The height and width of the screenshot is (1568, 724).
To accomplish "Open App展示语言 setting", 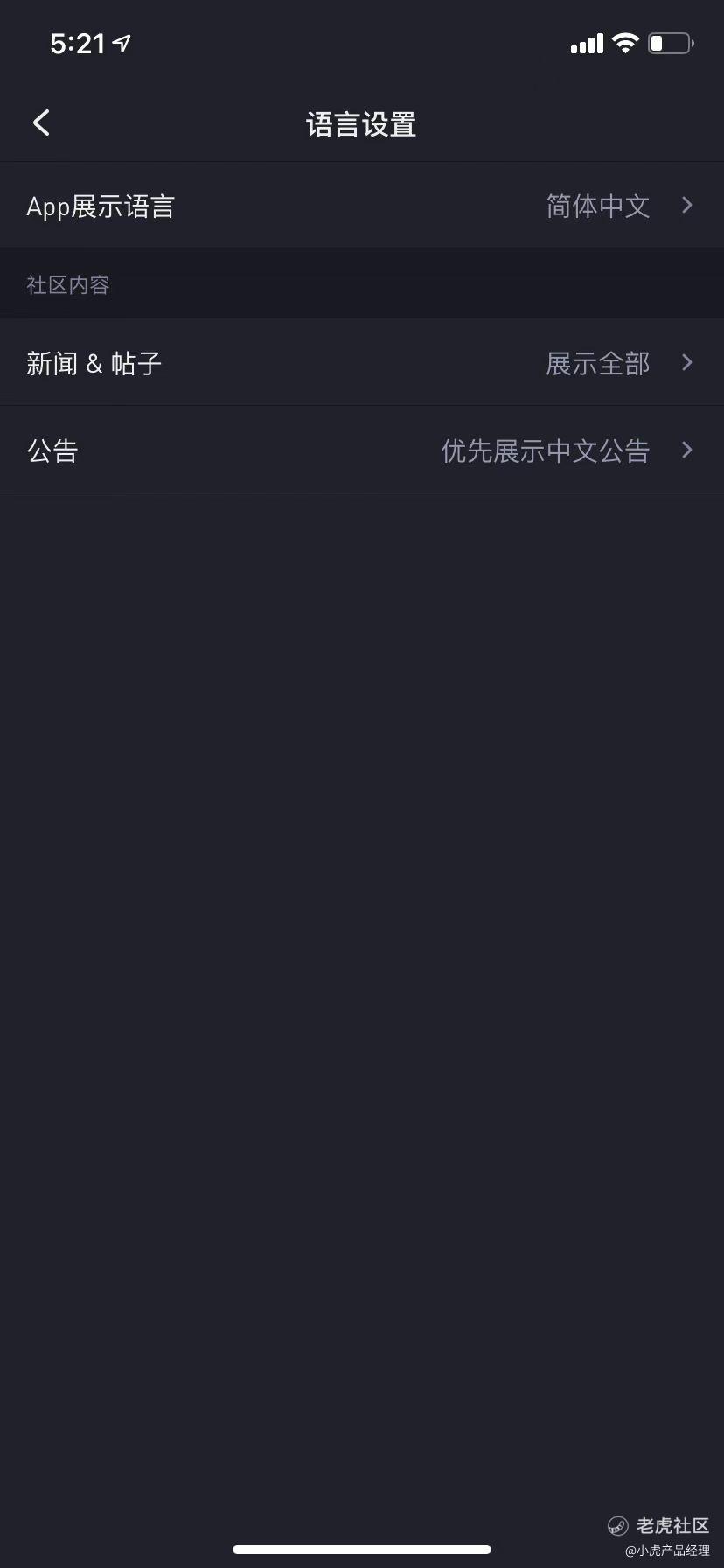I will [x=362, y=206].
